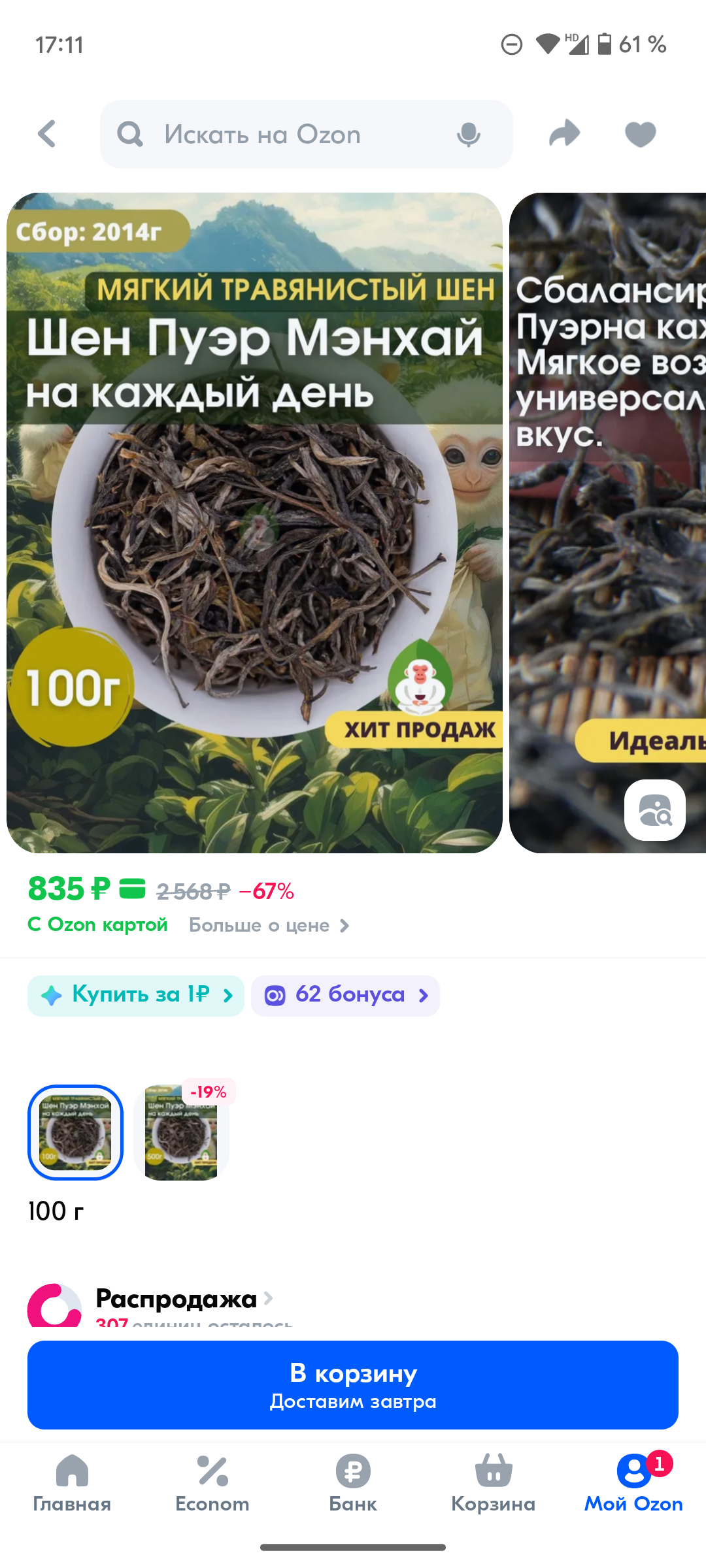Share this product
This screenshot has height=1568, width=706.
(x=564, y=134)
